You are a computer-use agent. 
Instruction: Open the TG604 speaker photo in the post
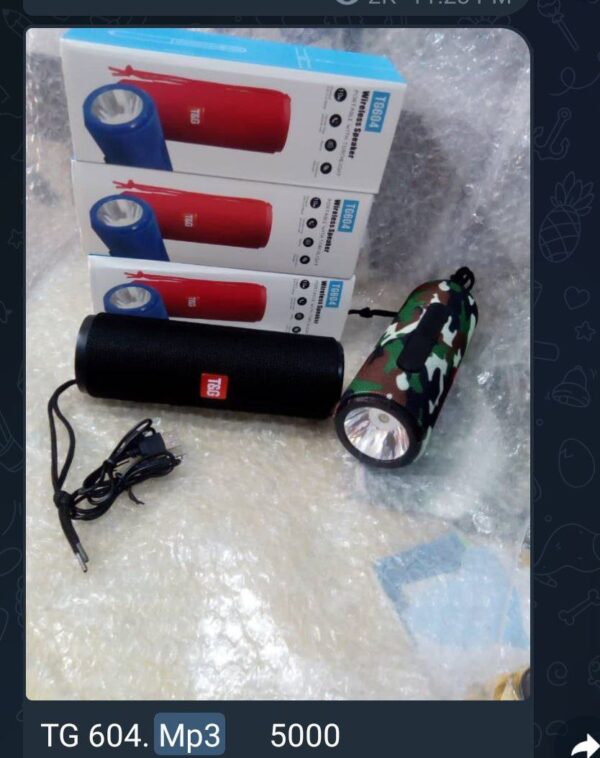[277, 365]
